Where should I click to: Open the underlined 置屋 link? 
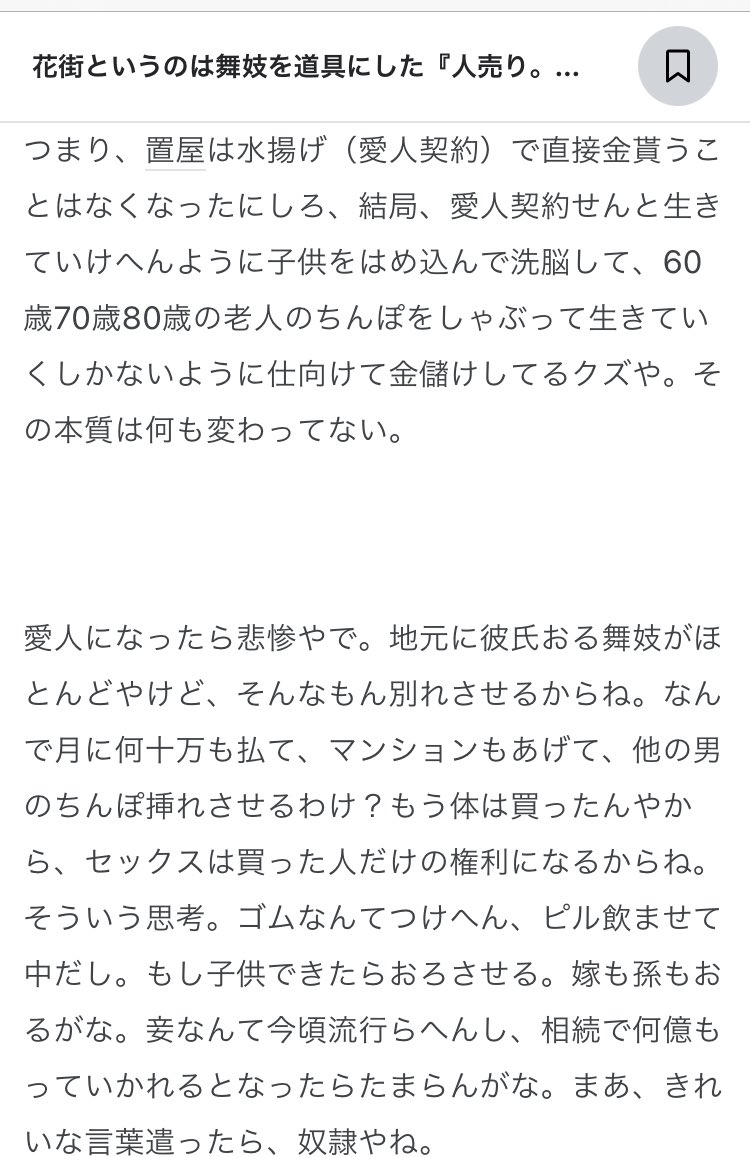pyautogui.click(x=176, y=153)
